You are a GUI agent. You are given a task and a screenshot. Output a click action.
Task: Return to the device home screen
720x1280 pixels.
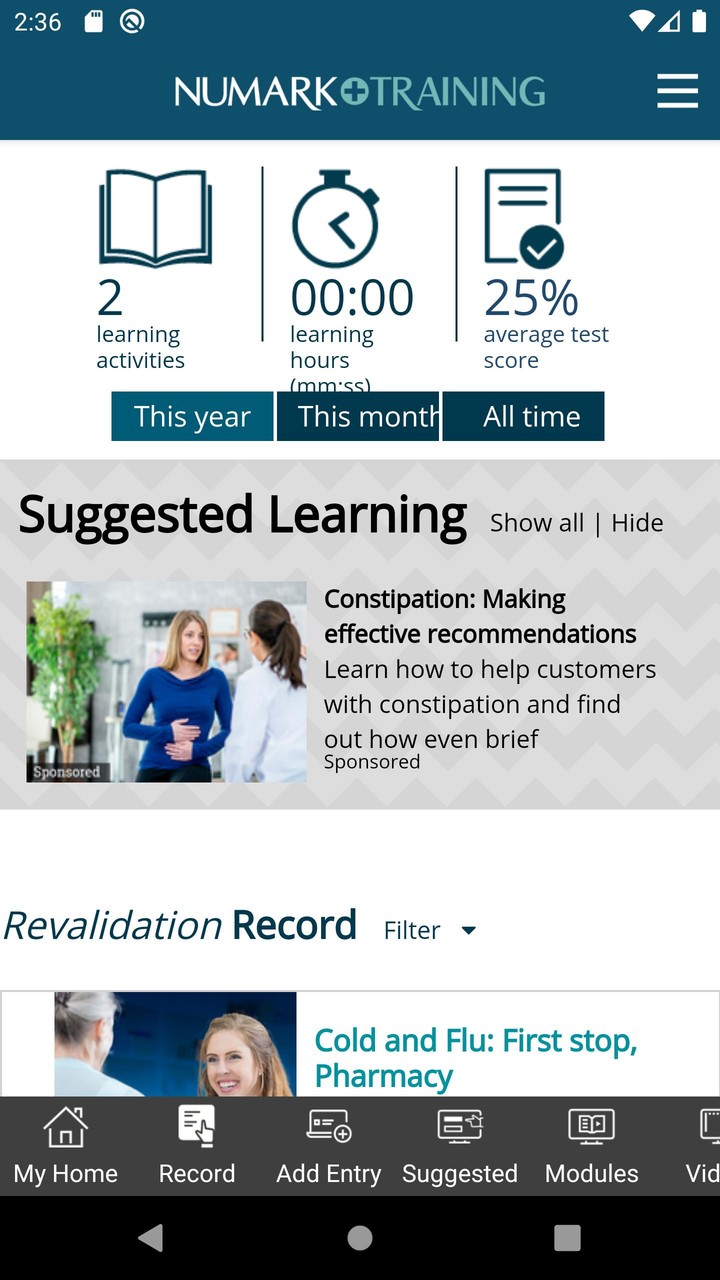tap(360, 1238)
